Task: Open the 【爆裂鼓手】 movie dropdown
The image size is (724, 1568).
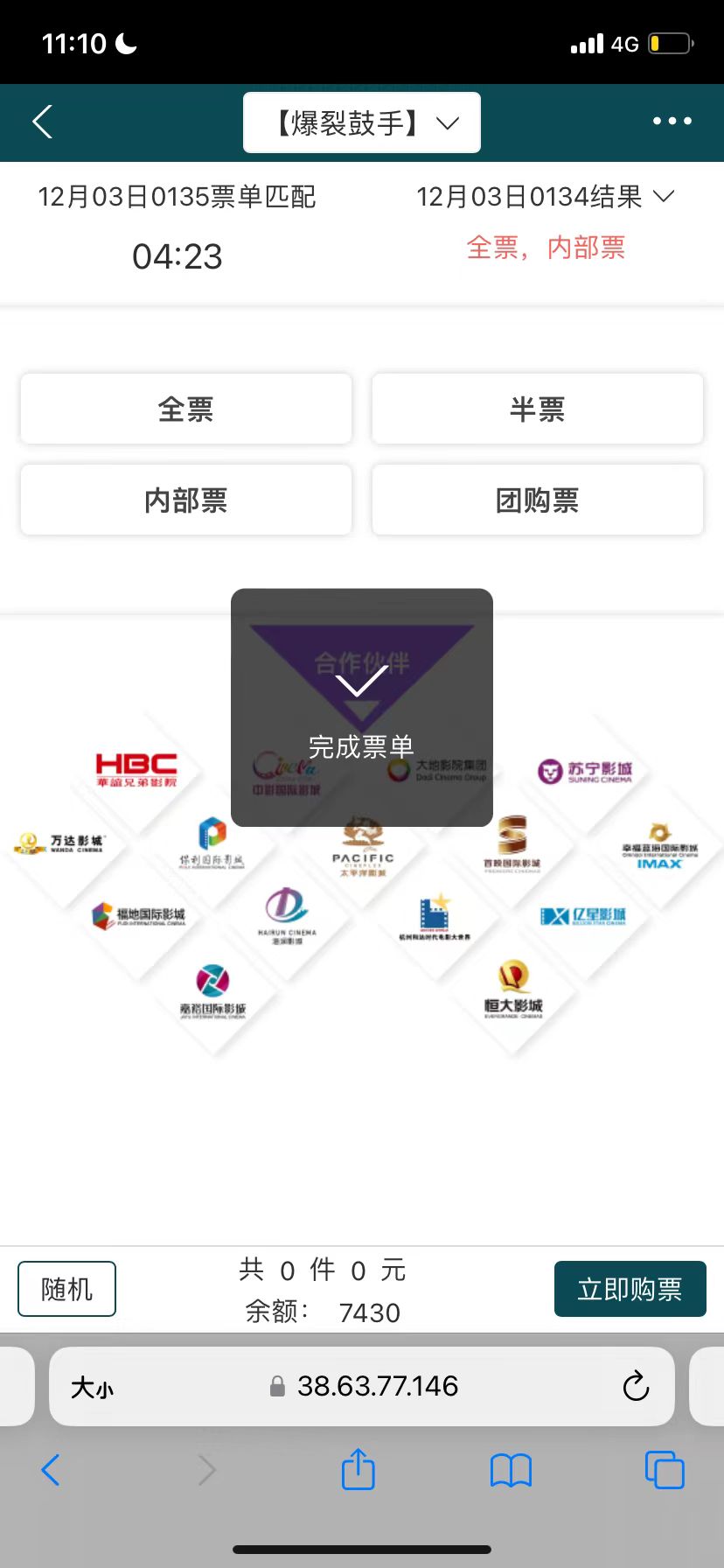Action: [x=361, y=122]
